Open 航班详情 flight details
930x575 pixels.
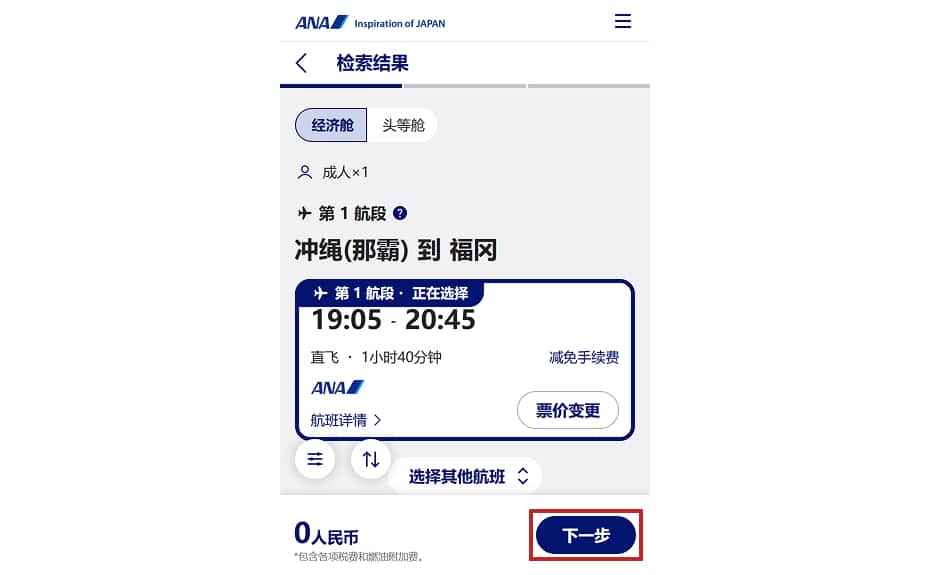point(346,420)
